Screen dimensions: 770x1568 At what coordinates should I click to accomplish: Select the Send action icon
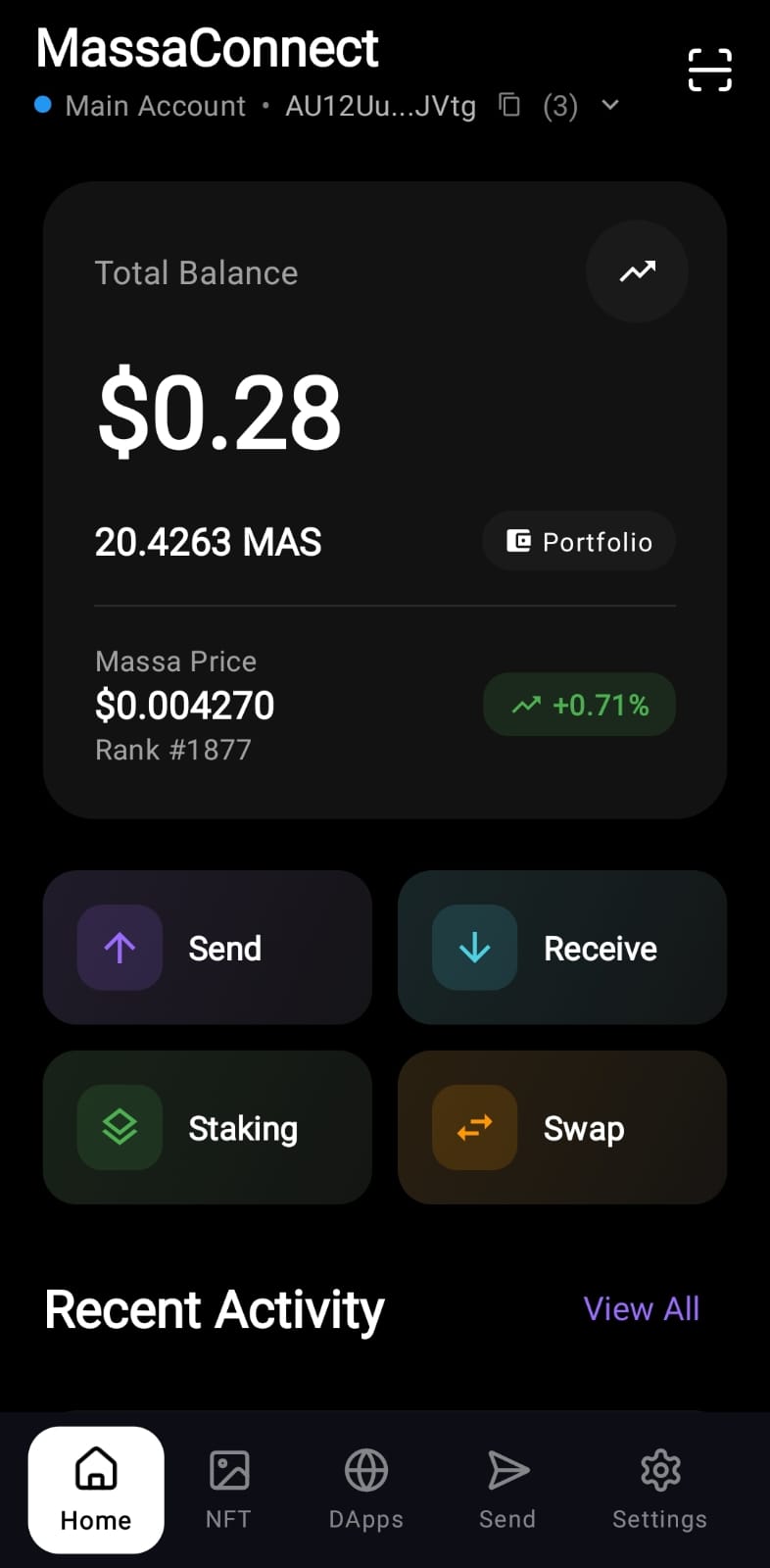click(x=119, y=948)
